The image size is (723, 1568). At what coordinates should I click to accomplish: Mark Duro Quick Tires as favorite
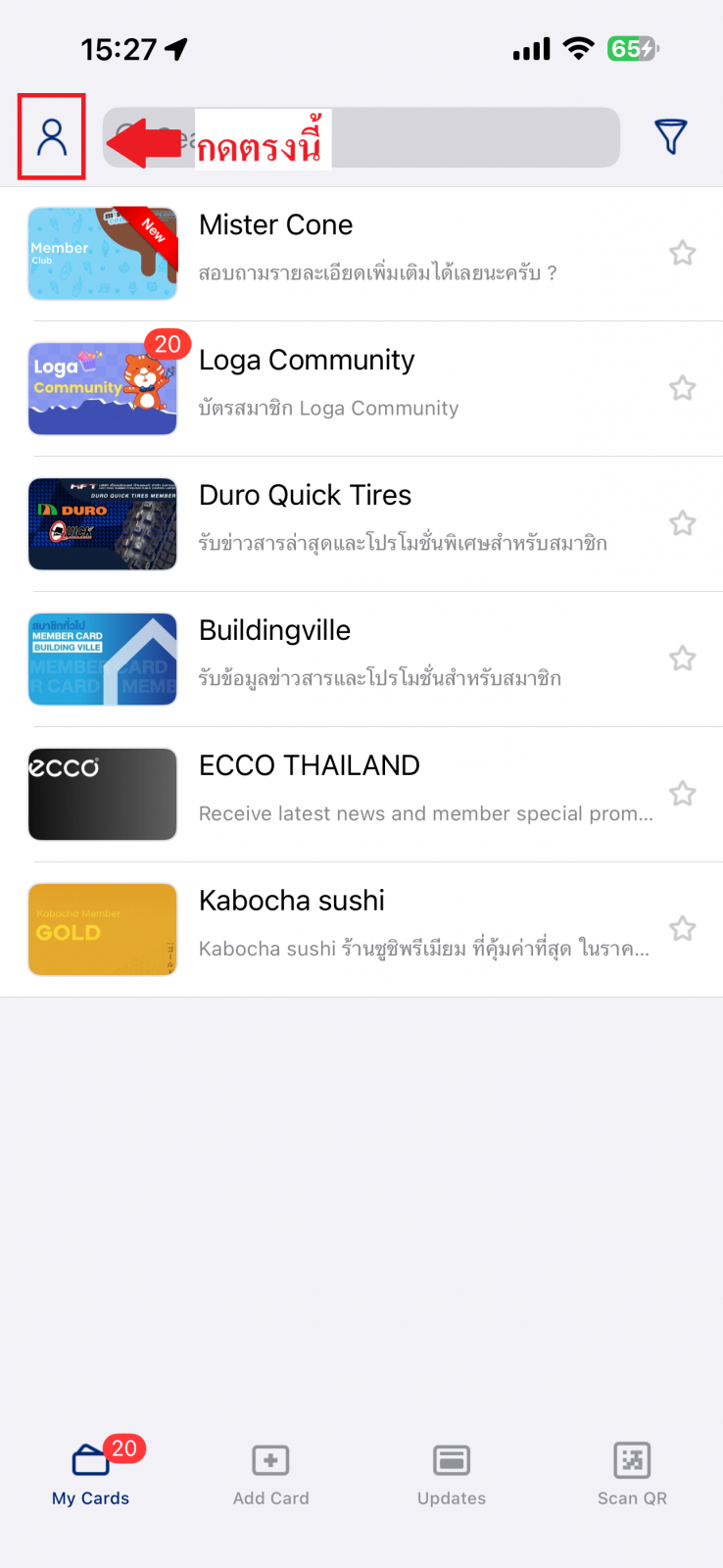pyautogui.click(x=683, y=524)
